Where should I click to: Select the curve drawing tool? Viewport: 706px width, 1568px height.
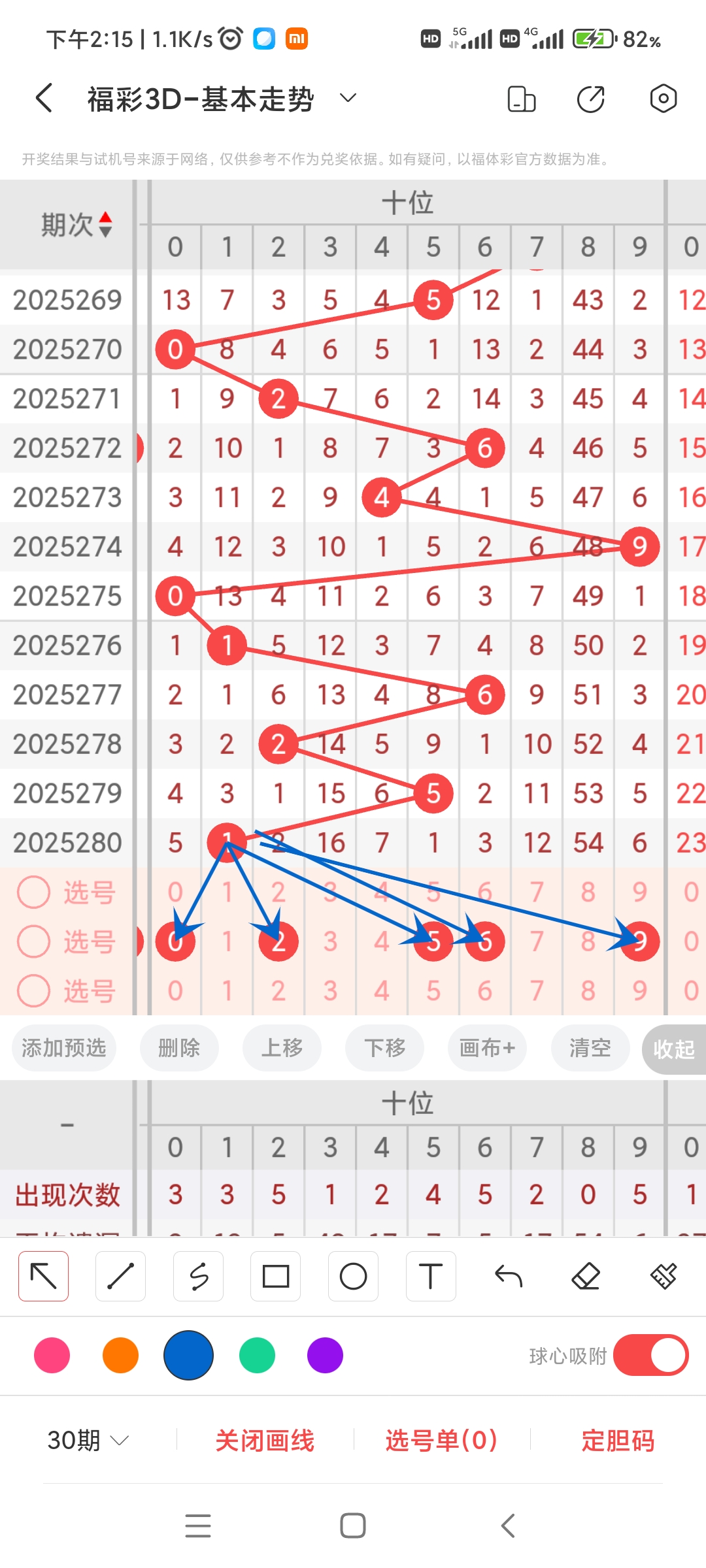tap(198, 1275)
